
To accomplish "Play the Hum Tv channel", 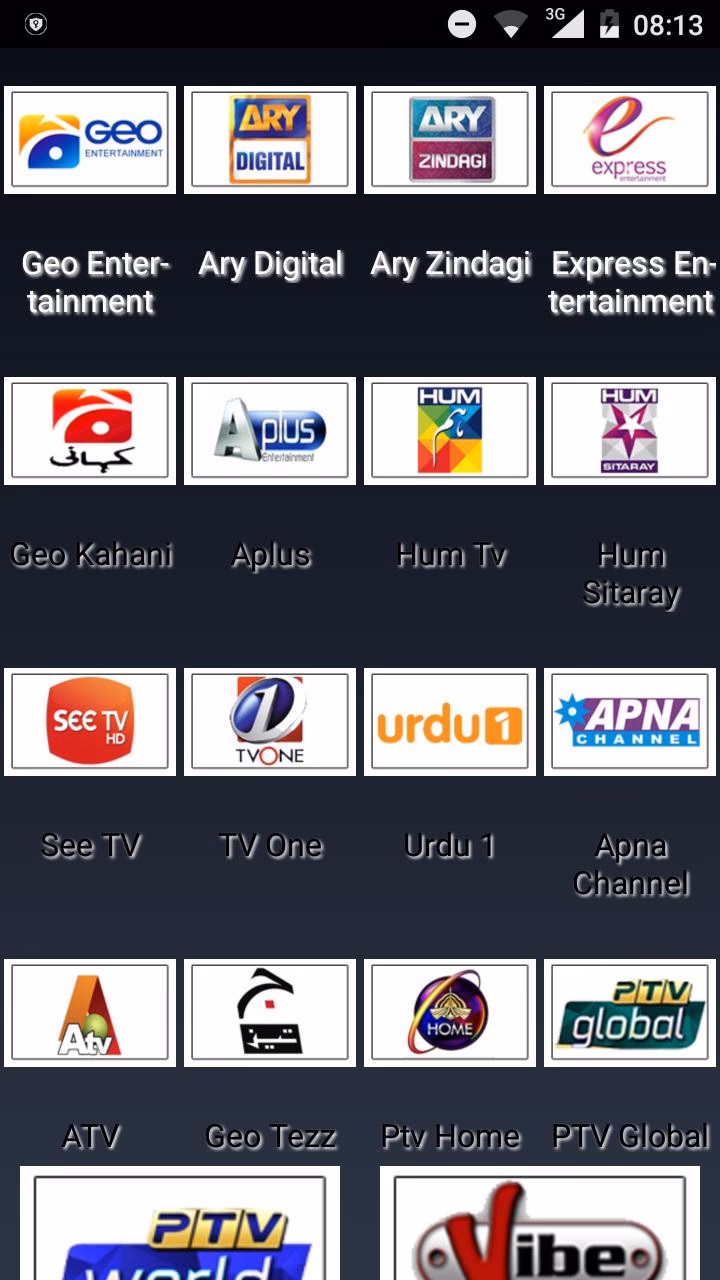I will coord(449,430).
